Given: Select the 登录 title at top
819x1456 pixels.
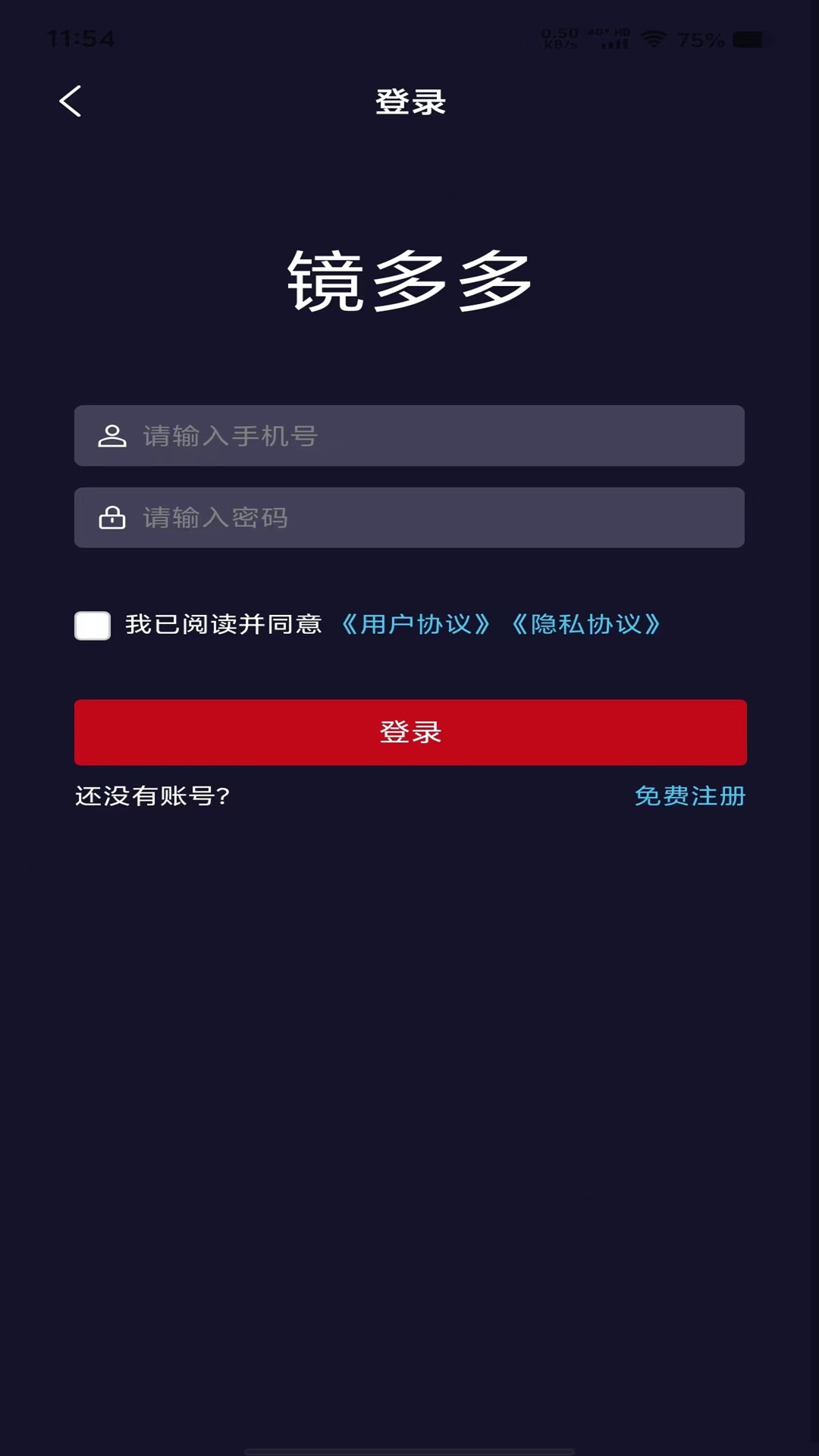Looking at the screenshot, I should (409, 101).
